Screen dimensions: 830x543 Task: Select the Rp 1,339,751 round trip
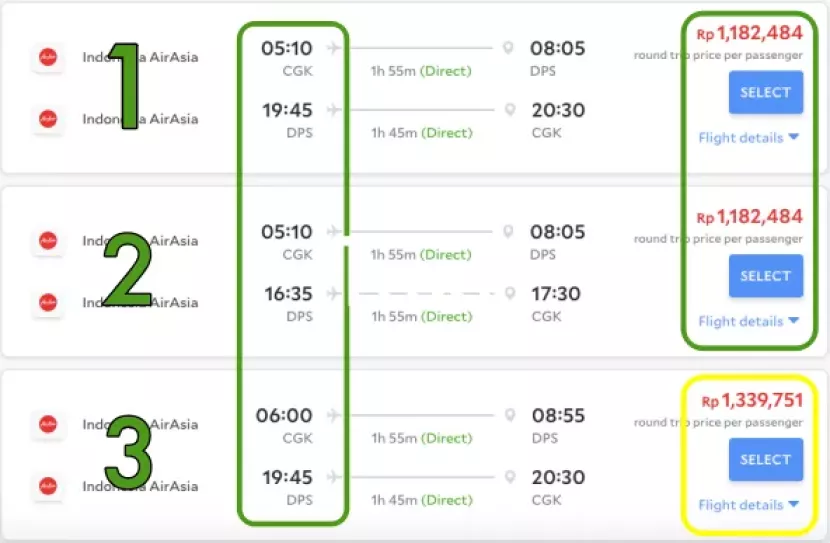(x=765, y=459)
